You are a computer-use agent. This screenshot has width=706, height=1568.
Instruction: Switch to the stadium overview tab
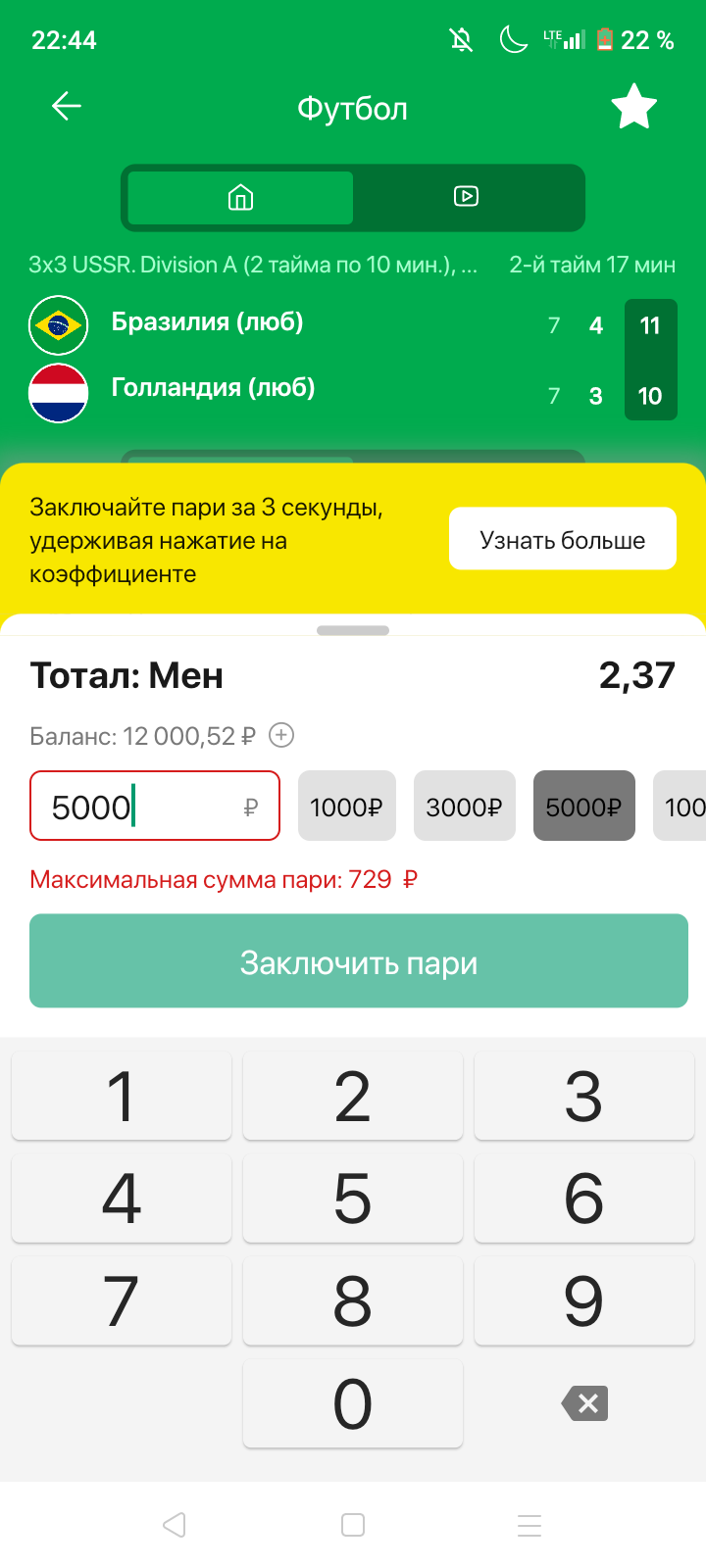240,197
